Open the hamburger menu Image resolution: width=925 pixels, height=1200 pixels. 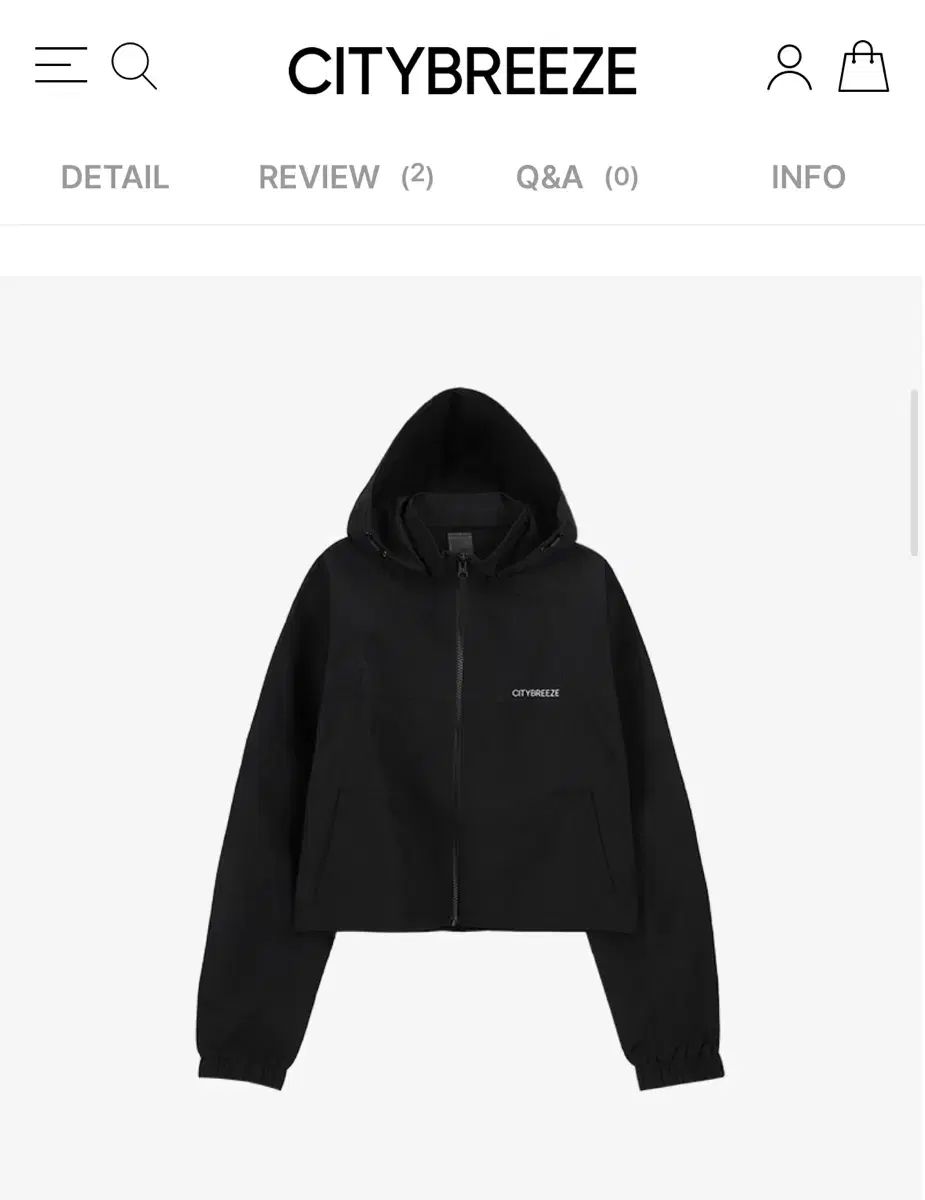coord(61,66)
